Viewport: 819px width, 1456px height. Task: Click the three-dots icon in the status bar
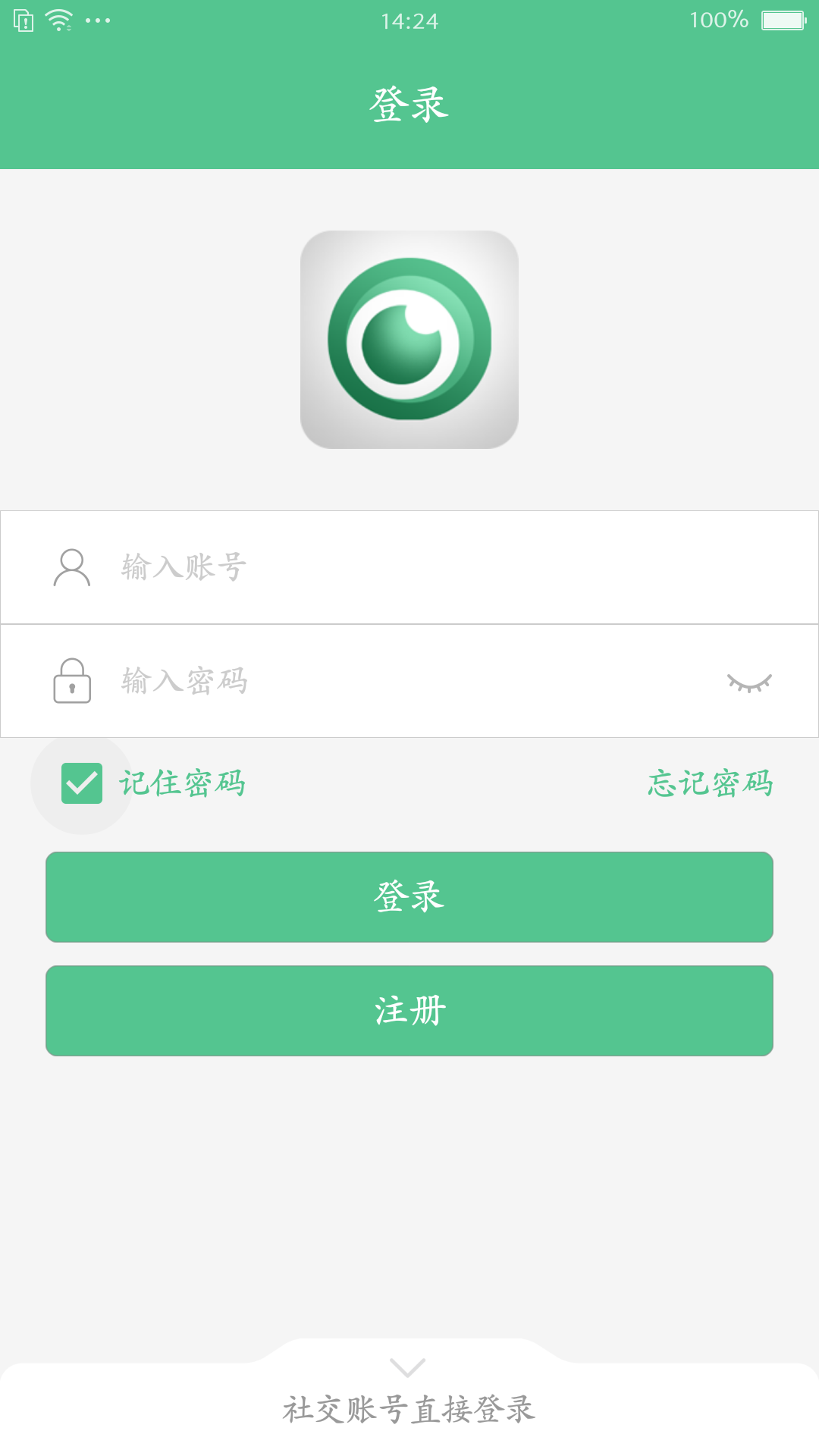[x=96, y=20]
